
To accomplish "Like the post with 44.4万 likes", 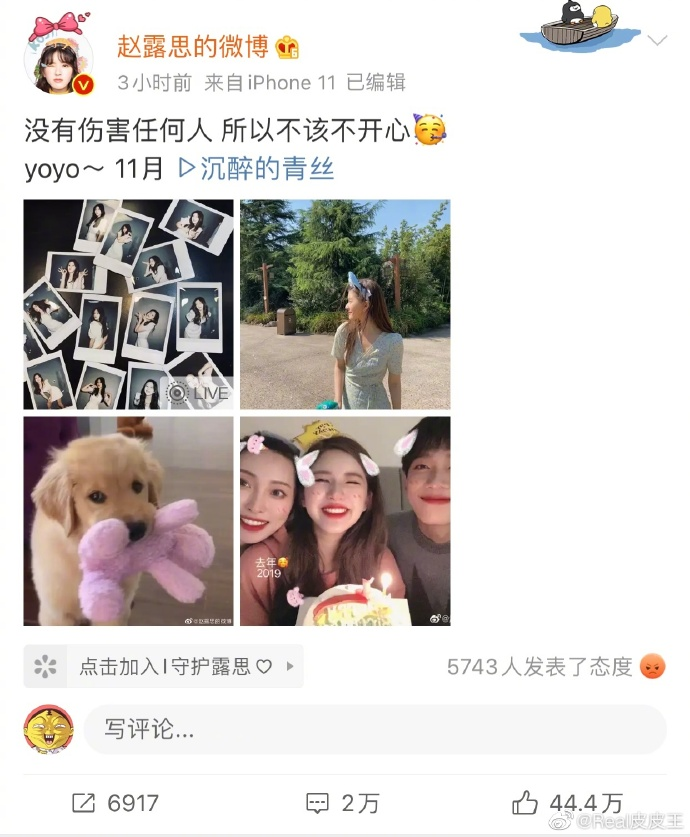I will point(566,802).
